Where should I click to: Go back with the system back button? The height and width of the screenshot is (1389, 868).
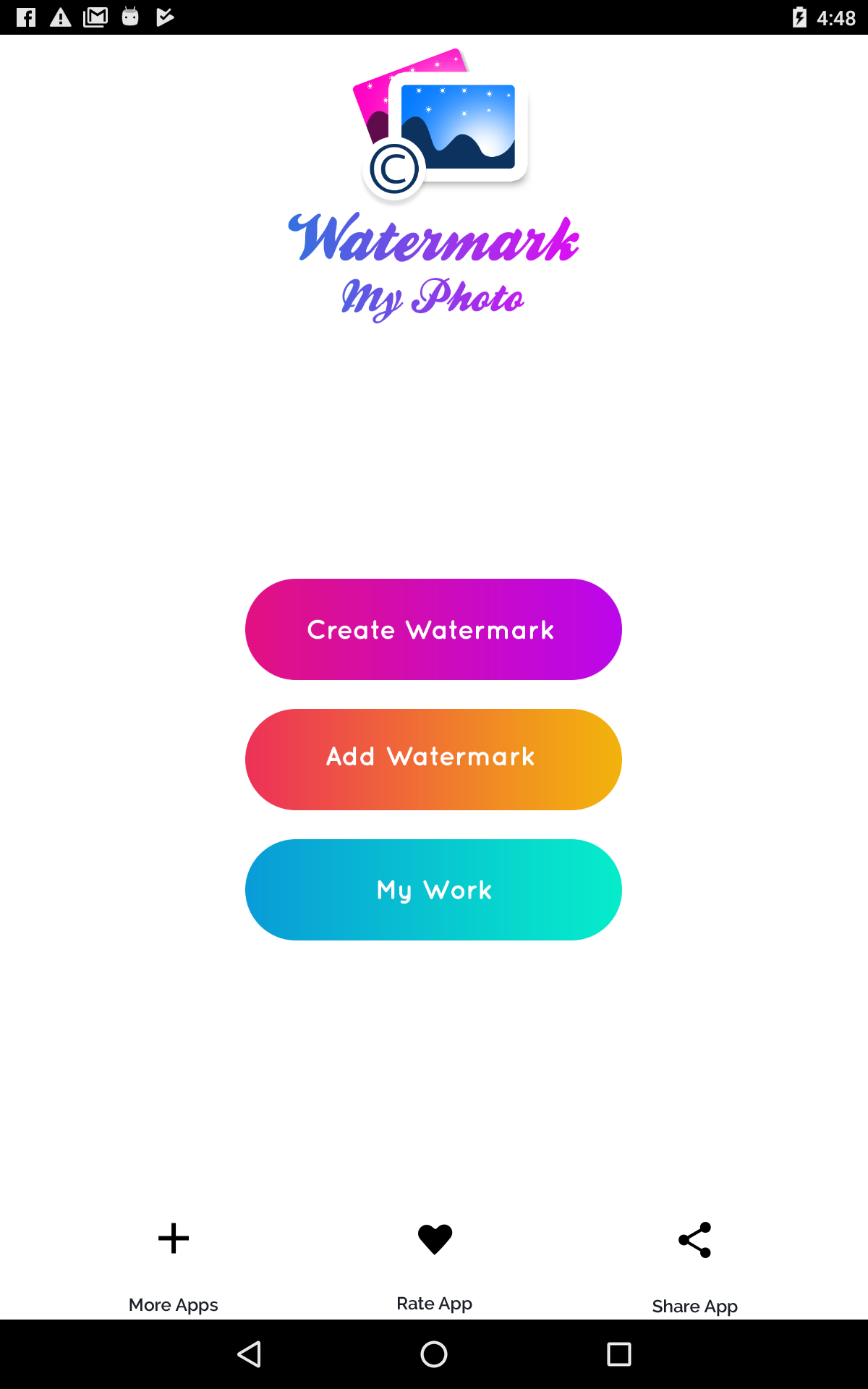click(x=250, y=1354)
